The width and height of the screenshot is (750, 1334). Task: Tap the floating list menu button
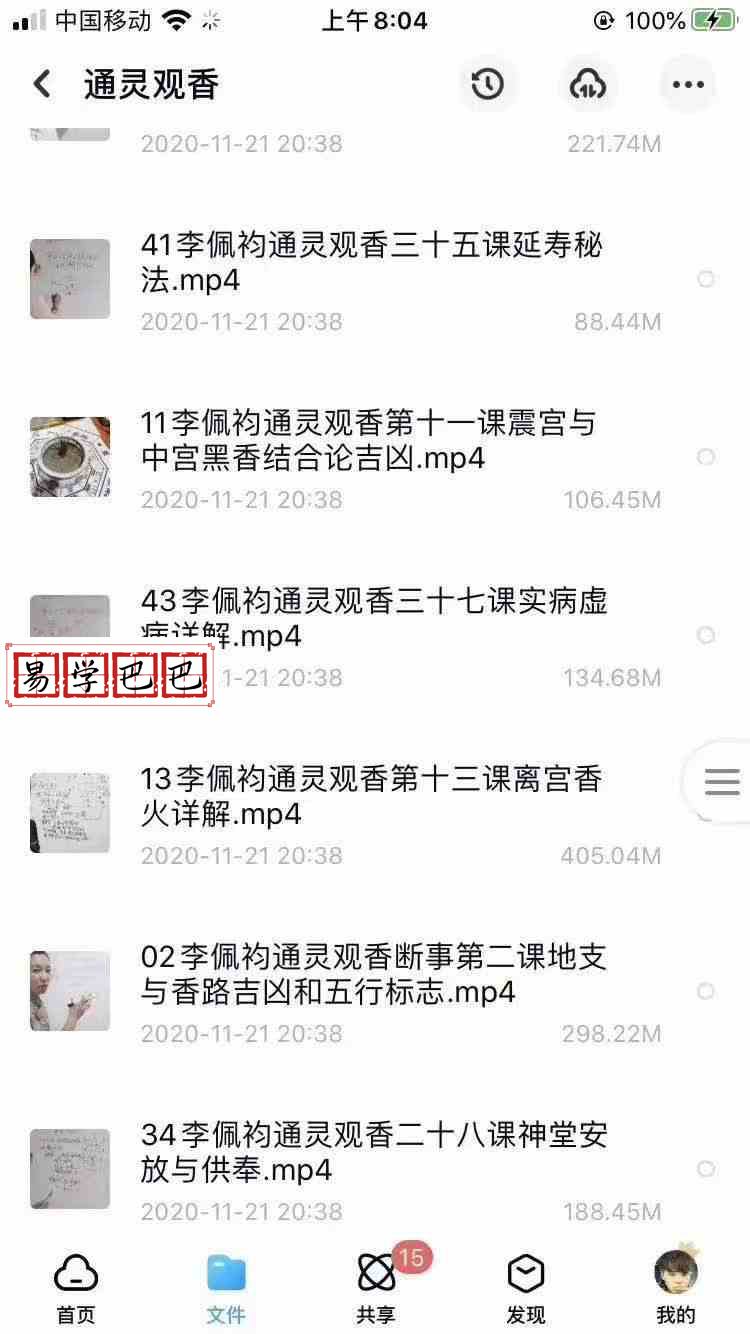tap(721, 782)
